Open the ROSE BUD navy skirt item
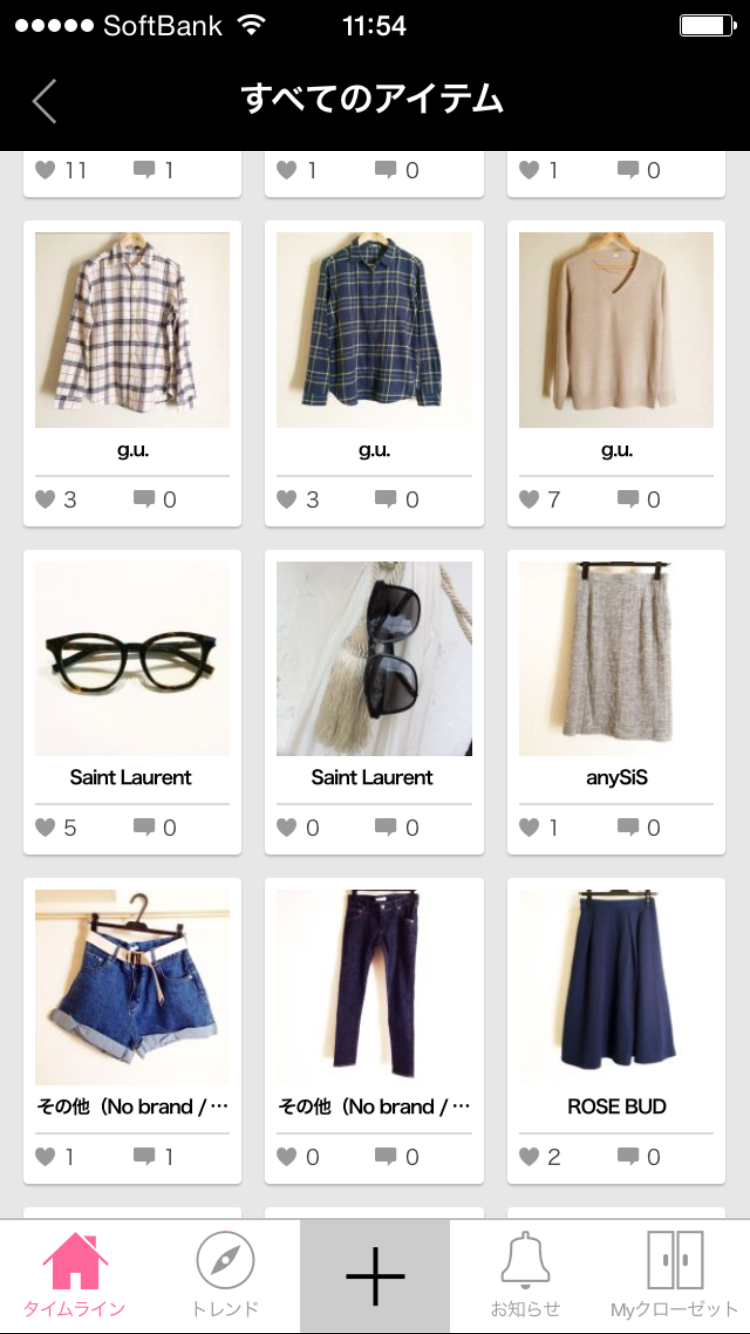Viewport: 750px width, 1334px height. (x=616, y=987)
